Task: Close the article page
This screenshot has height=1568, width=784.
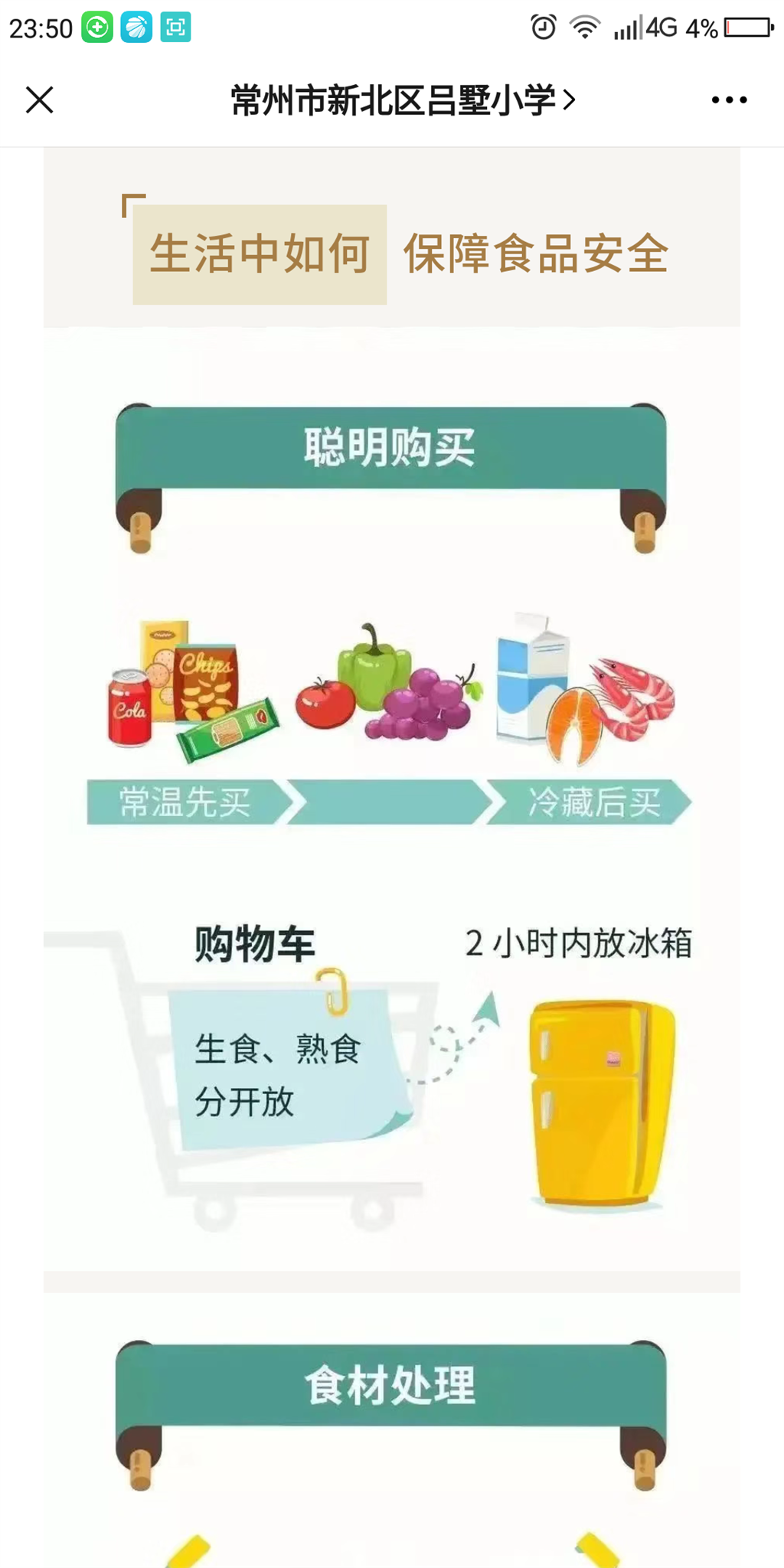Action: [40, 100]
